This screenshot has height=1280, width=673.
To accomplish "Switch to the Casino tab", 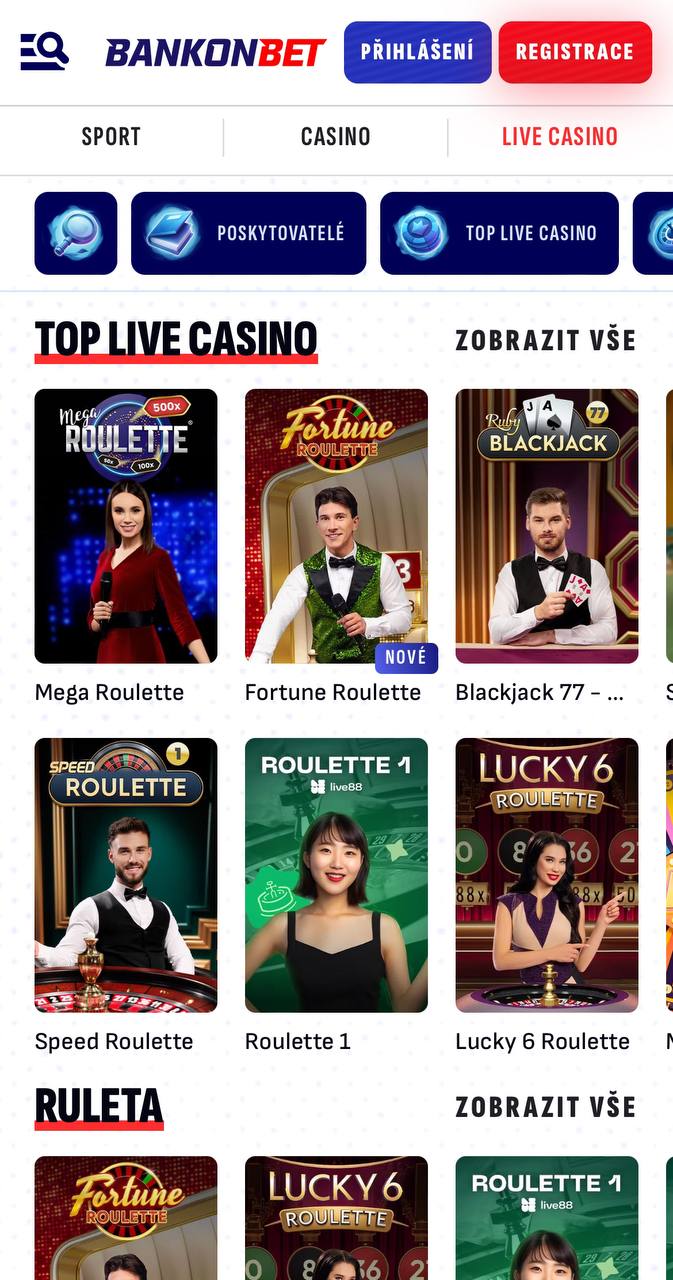I will coord(336,137).
